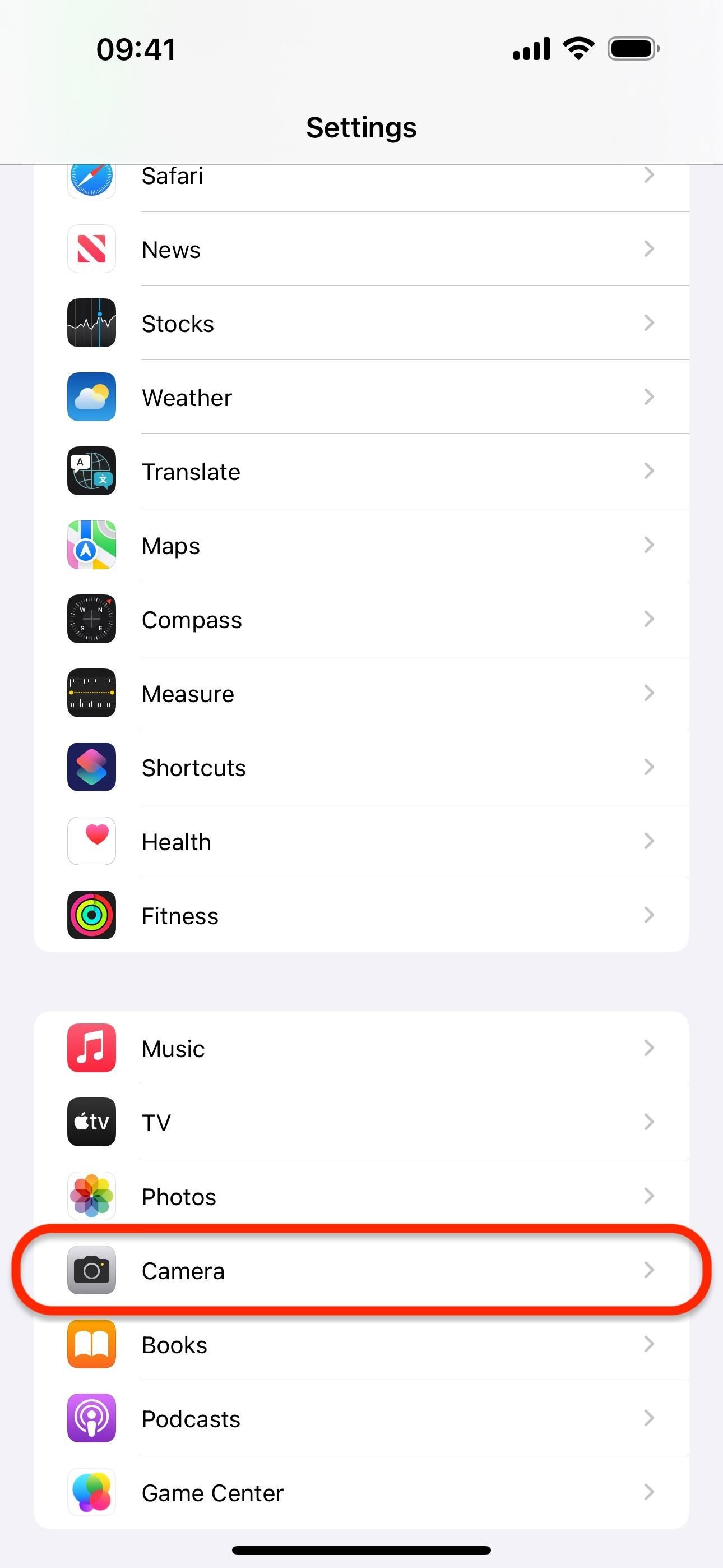Select the Measure settings entry
The image size is (723, 1568).
click(361, 693)
